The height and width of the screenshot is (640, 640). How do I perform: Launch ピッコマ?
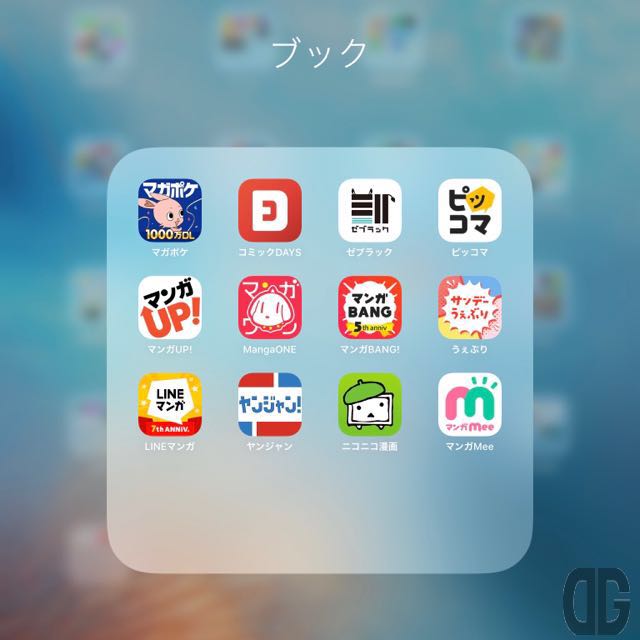coord(470,211)
